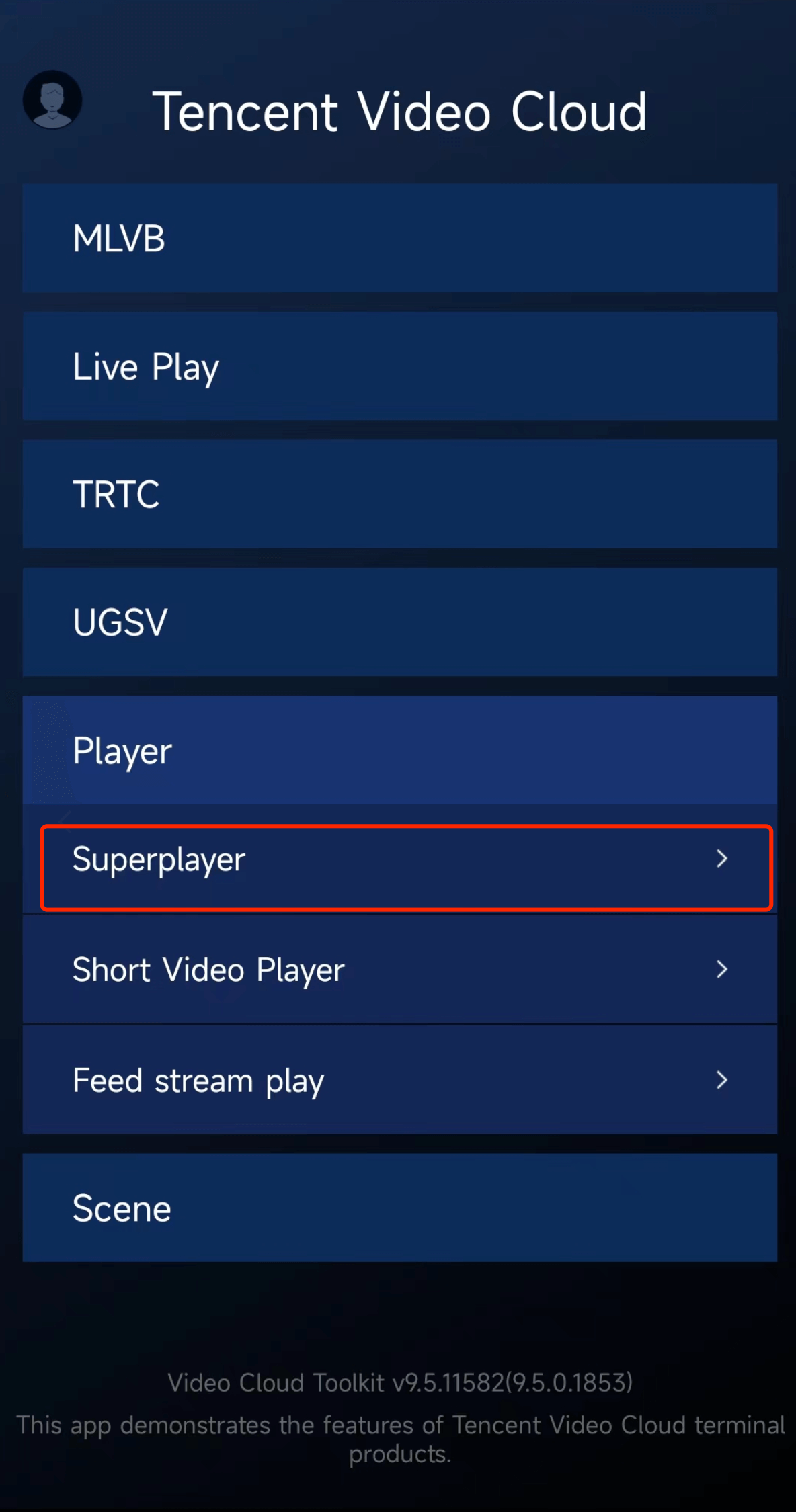Open the user profile avatar

52,99
